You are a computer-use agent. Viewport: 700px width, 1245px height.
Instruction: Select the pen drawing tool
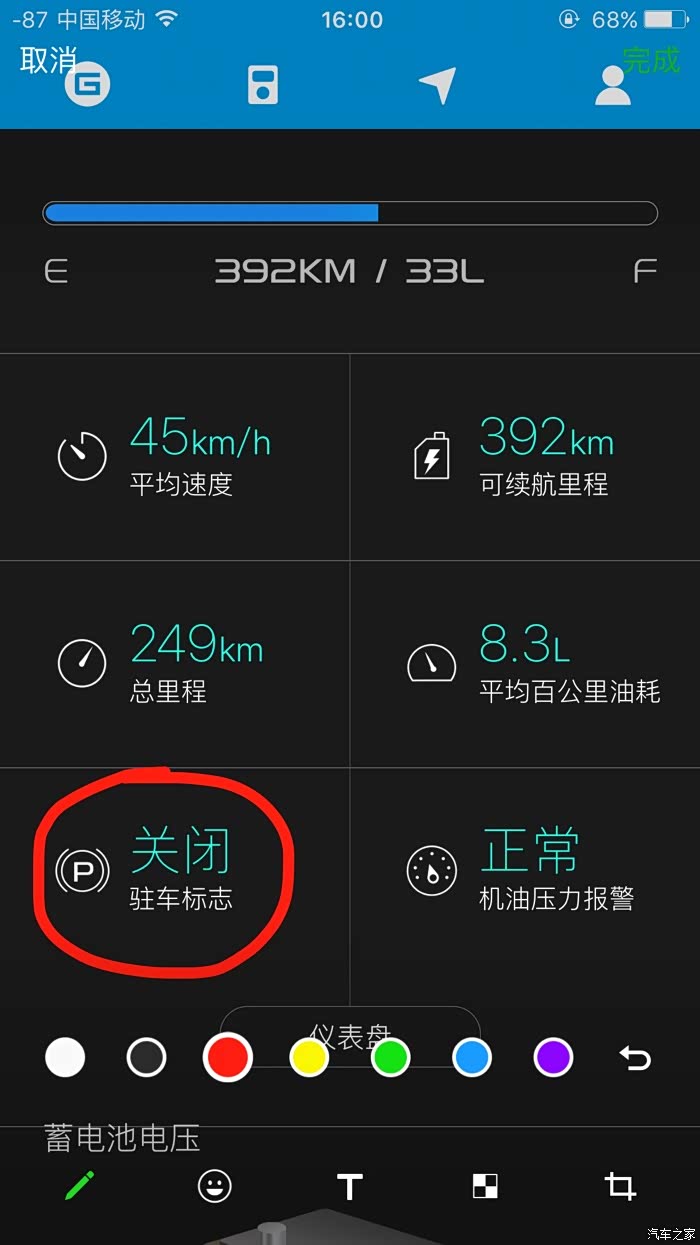pos(79,1186)
